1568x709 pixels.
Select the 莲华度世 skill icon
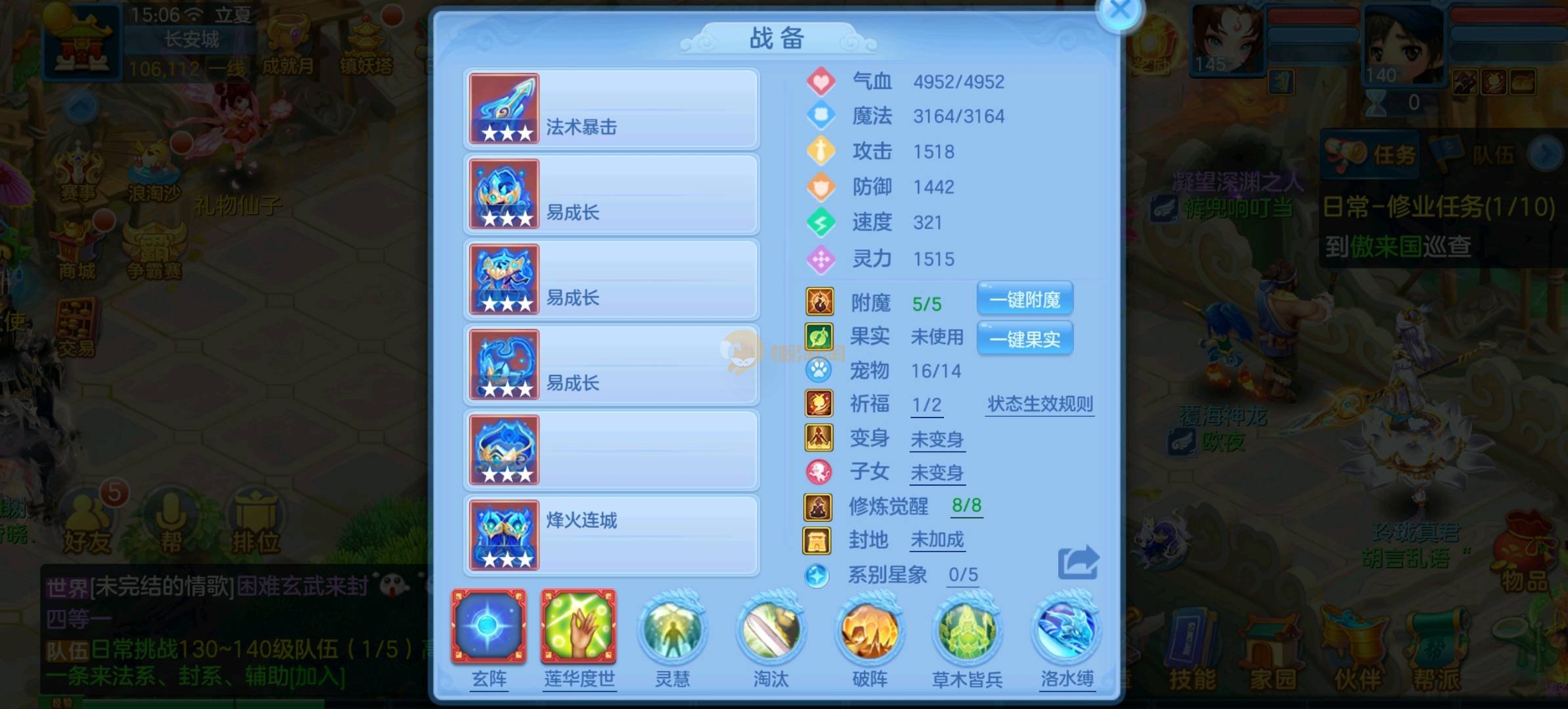click(578, 626)
